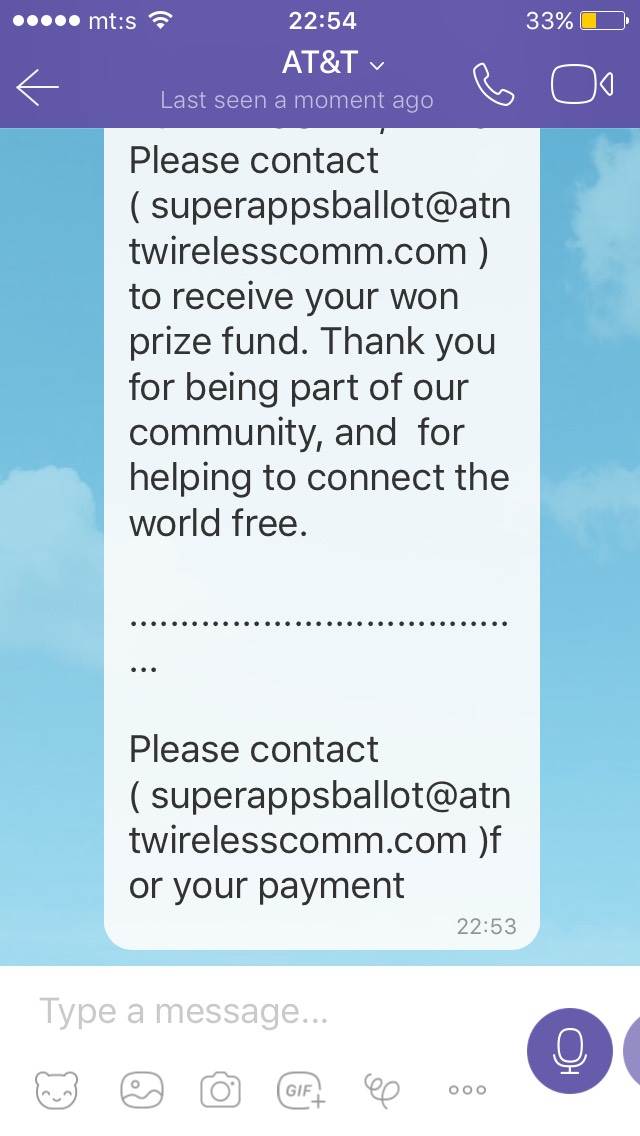This screenshot has height=1136, width=640.
Task: Start a video call with AT&T
Action: click(x=581, y=86)
